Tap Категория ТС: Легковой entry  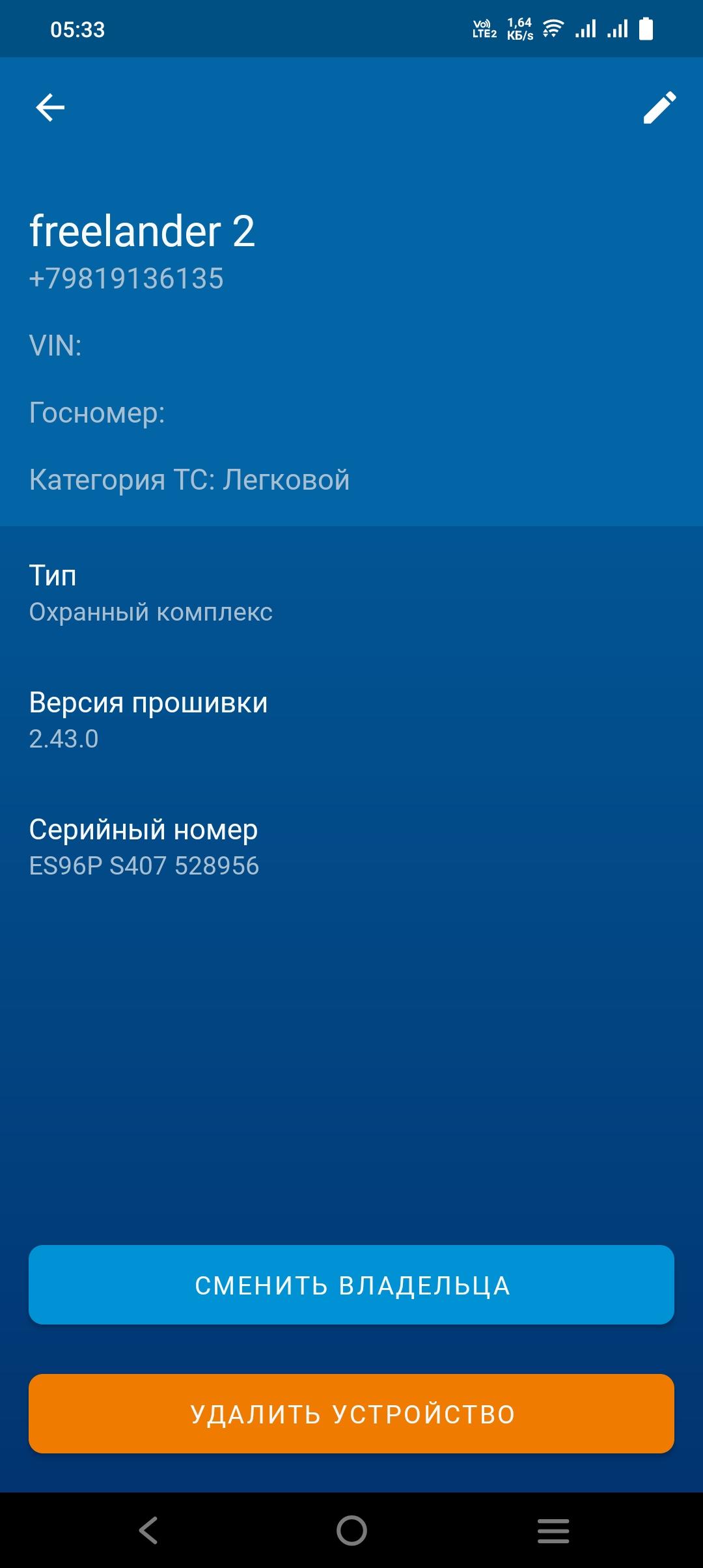(x=190, y=479)
